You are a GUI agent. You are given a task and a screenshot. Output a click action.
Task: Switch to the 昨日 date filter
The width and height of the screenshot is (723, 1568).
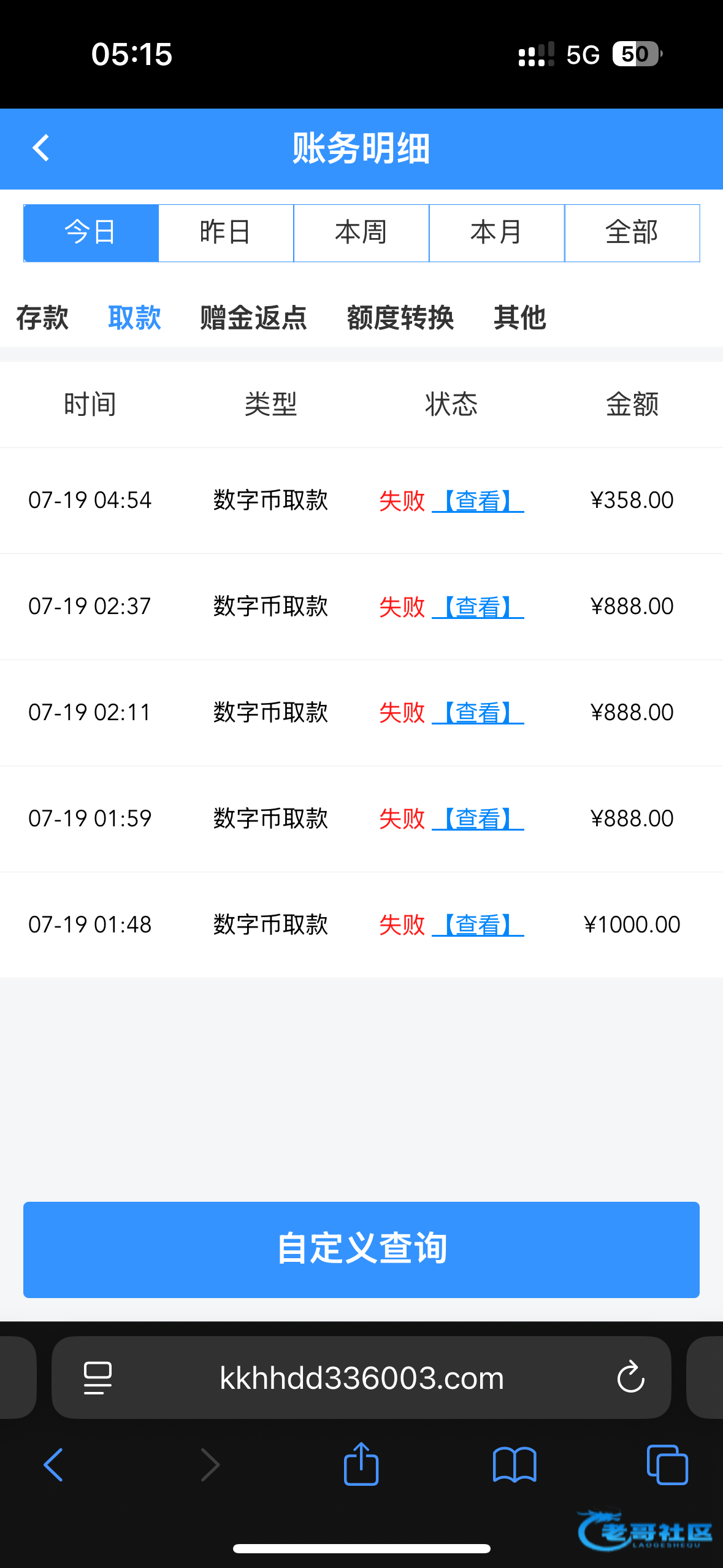(x=226, y=233)
